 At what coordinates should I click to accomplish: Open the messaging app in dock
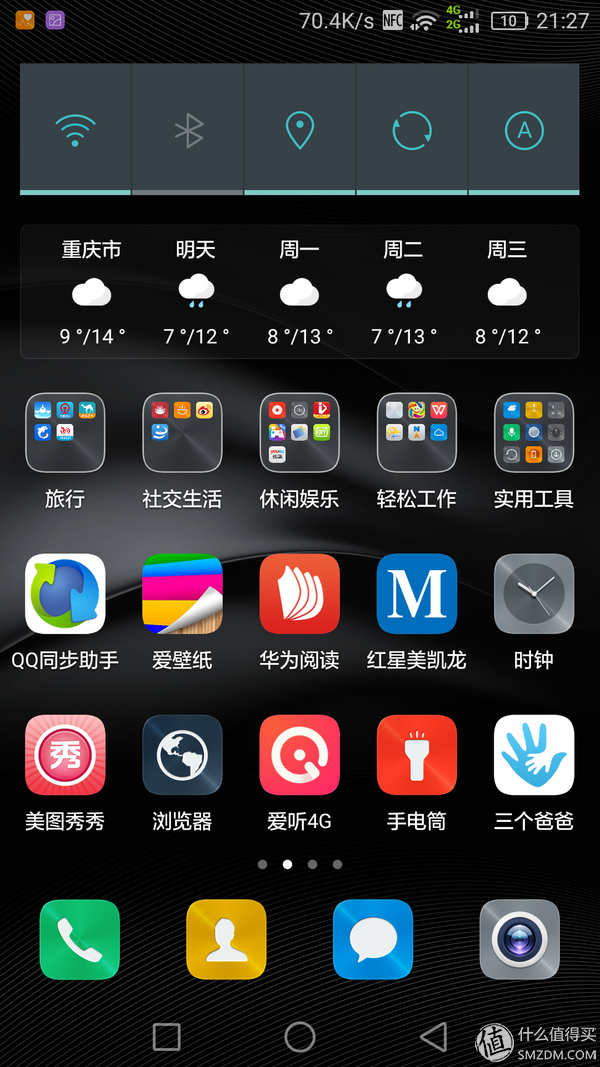coord(373,939)
